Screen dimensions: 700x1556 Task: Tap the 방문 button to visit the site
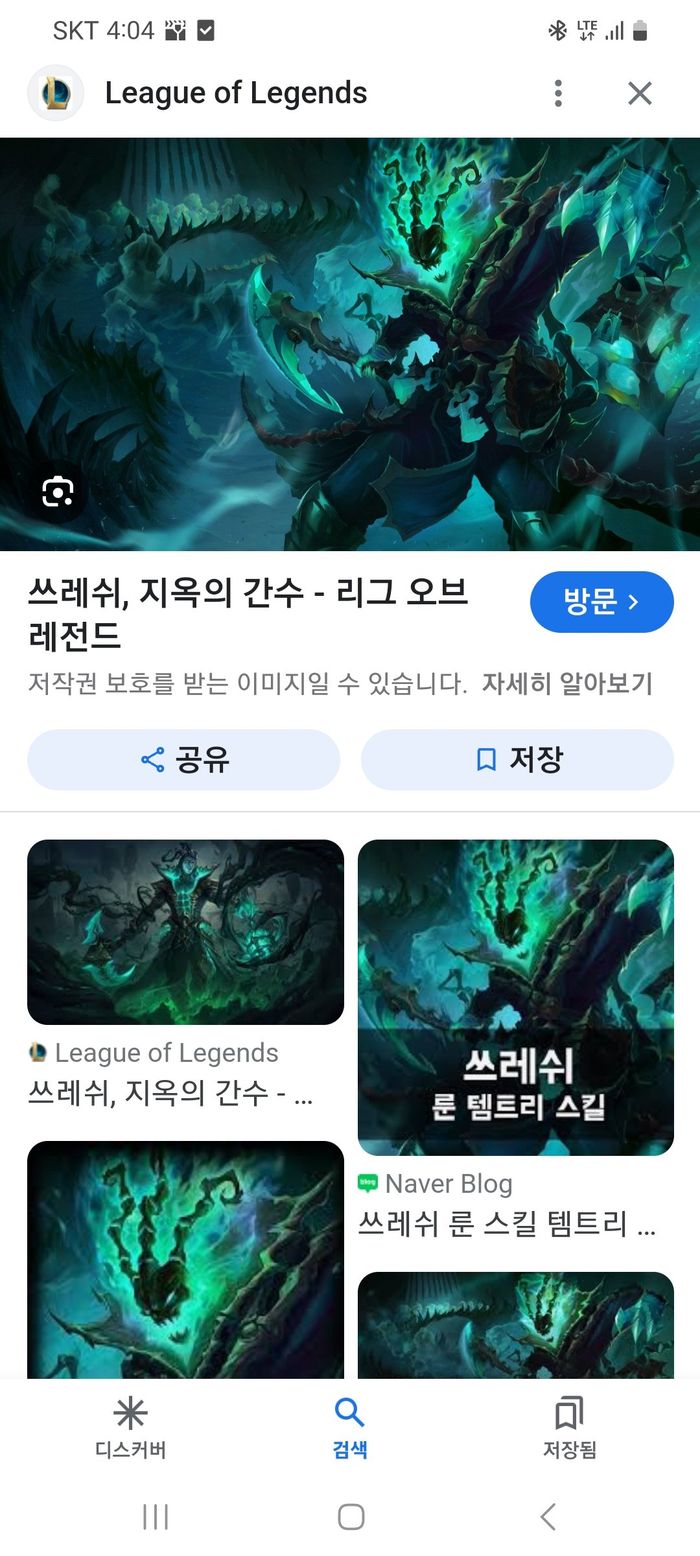tap(601, 602)
